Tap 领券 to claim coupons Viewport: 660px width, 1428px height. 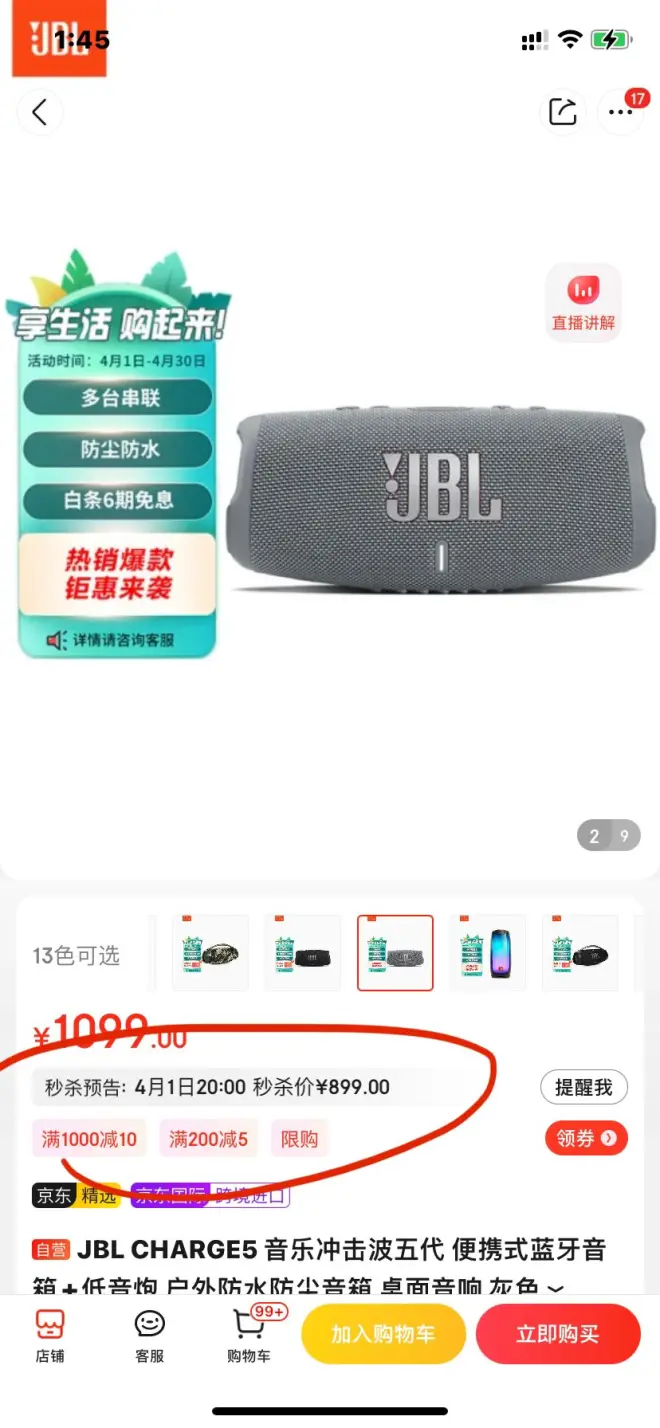586,1138
